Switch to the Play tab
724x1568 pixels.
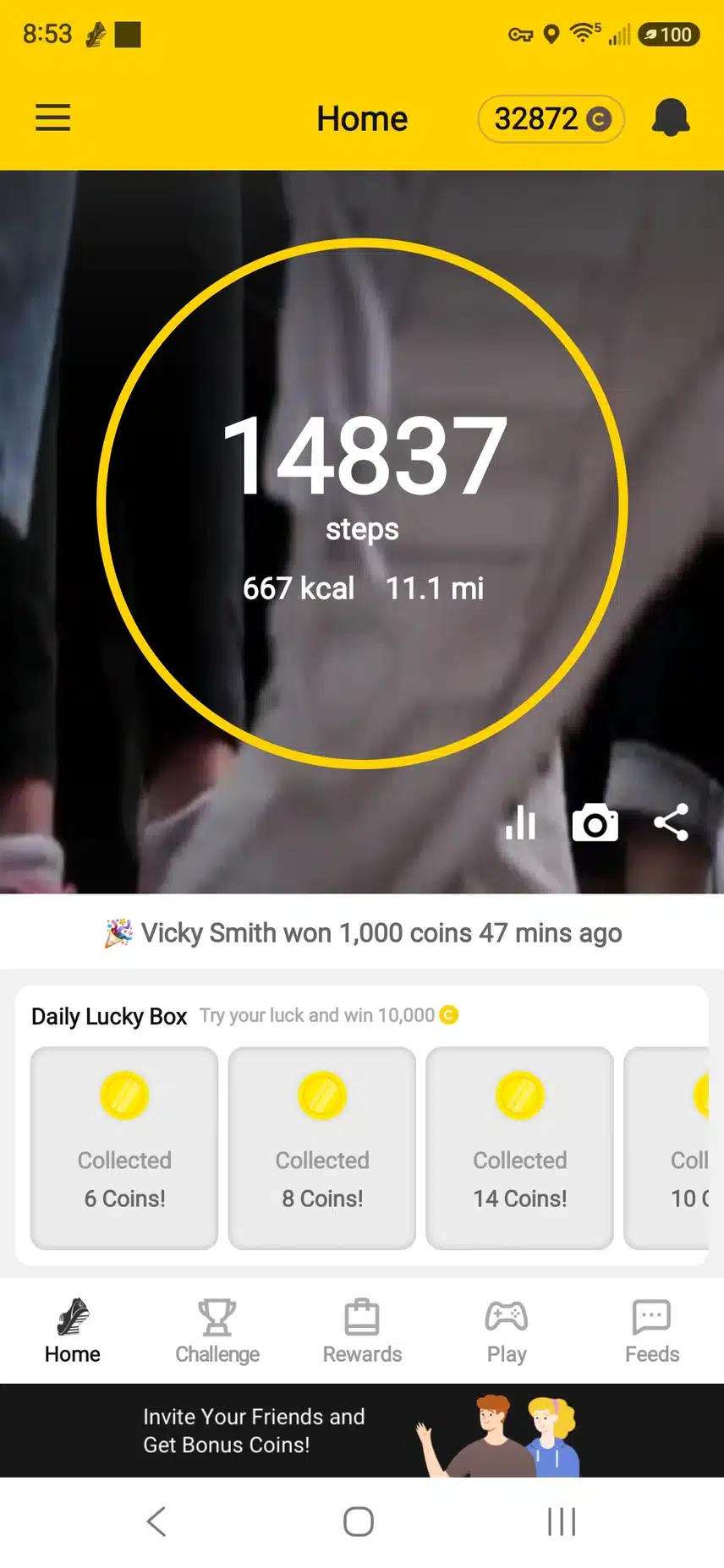pyautogui.click(x=507, y=1331)
